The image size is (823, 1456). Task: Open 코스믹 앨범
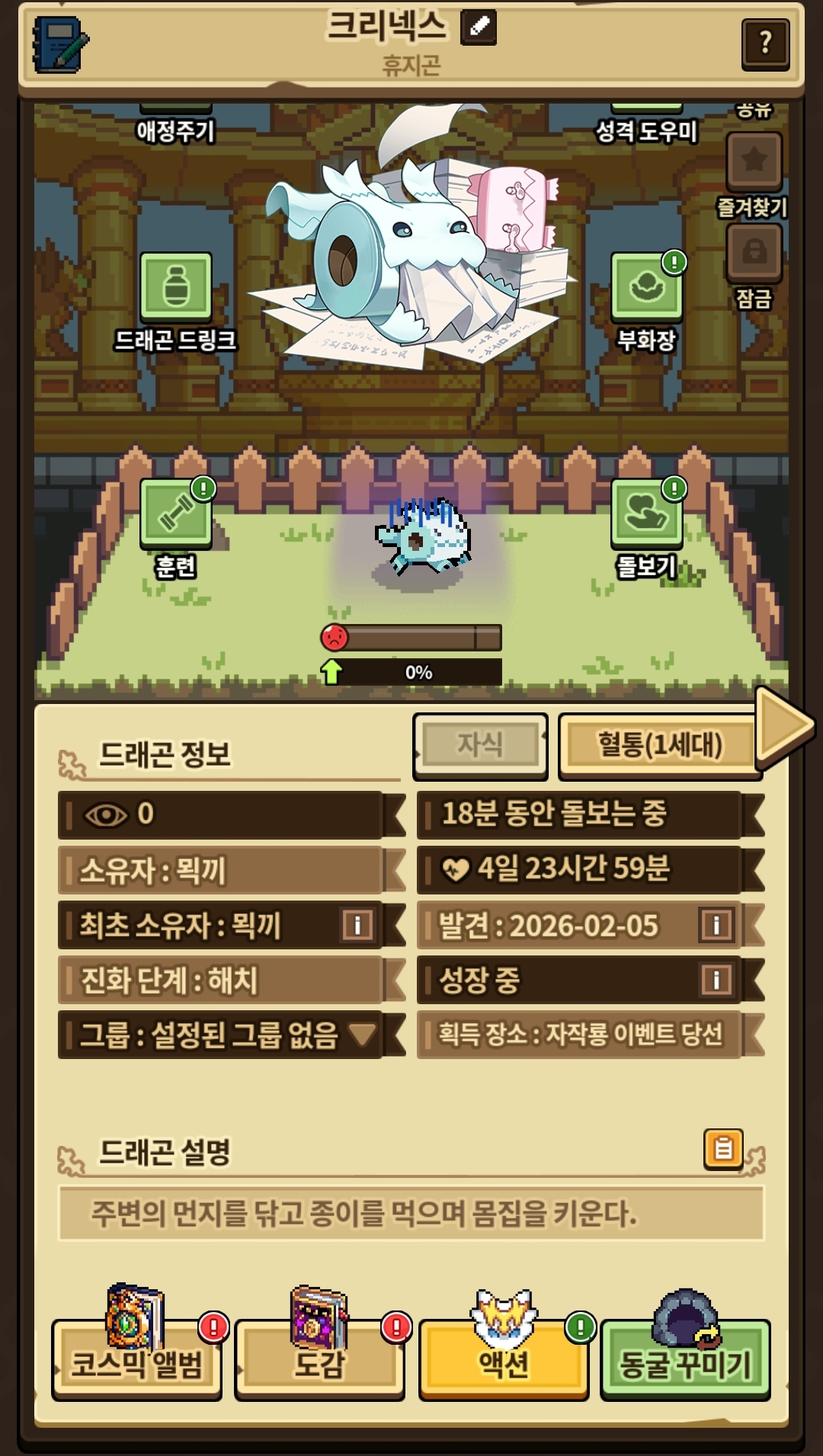pos(137,1362)
